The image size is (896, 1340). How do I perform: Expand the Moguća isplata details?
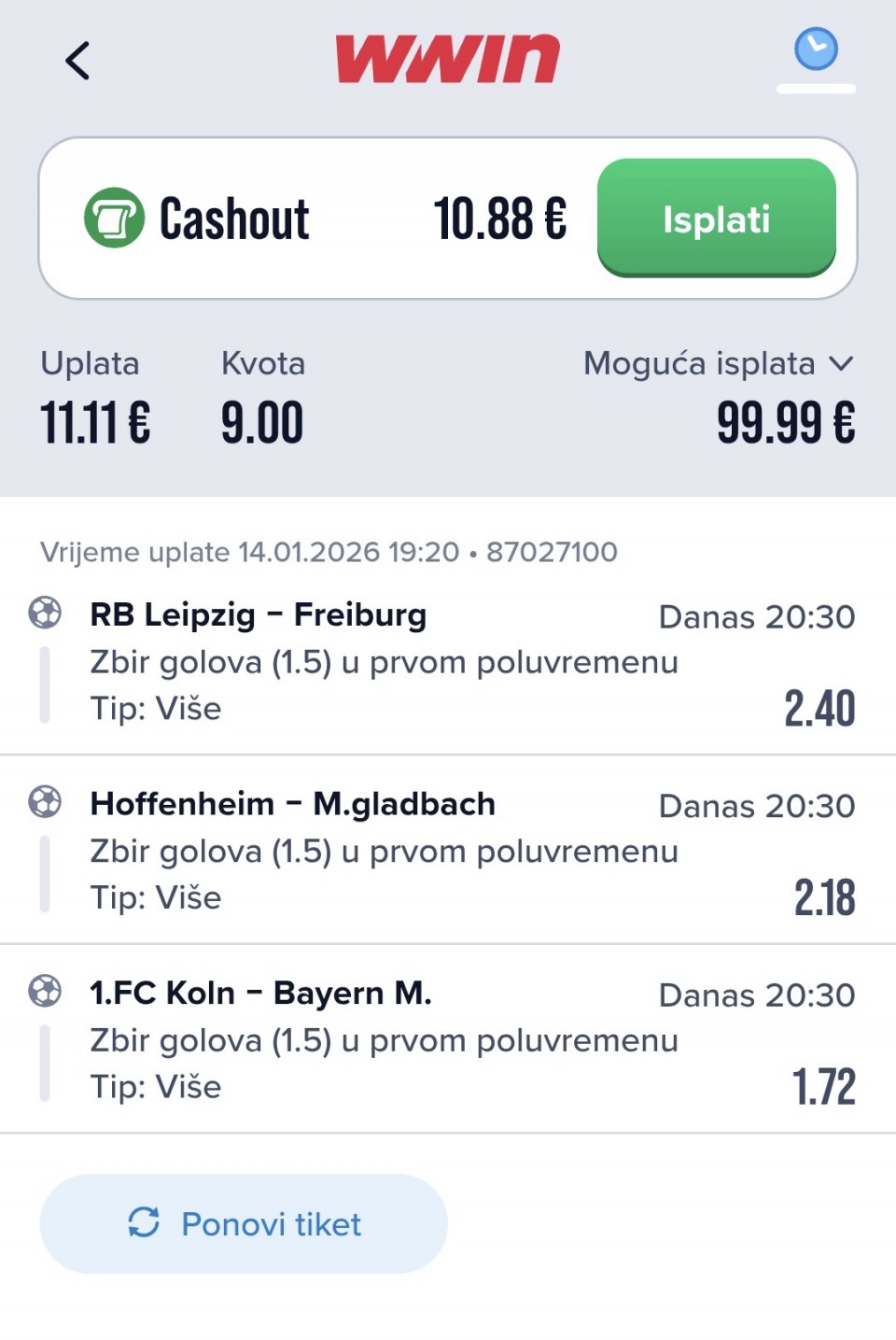click(x=840, y=363)
